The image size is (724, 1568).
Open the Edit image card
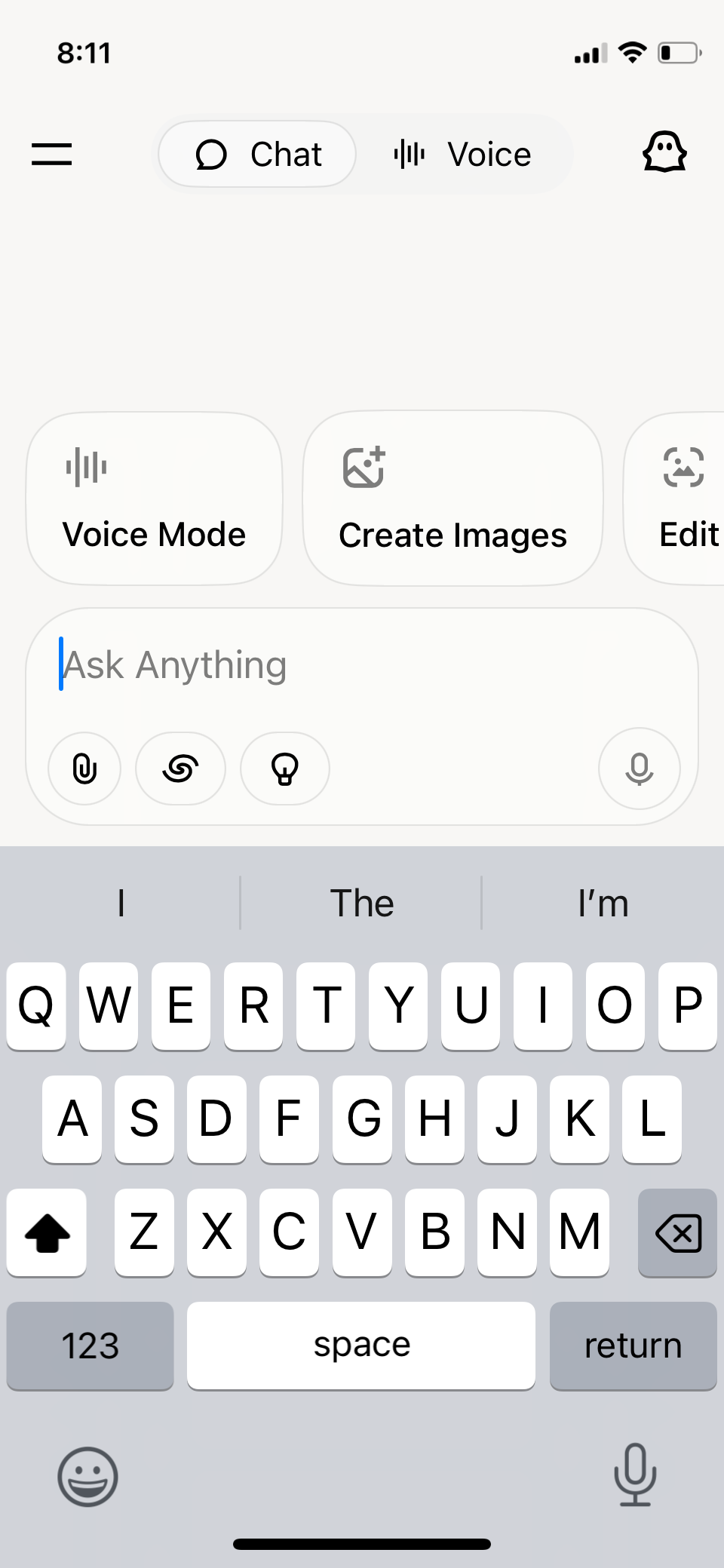point(675,498)
